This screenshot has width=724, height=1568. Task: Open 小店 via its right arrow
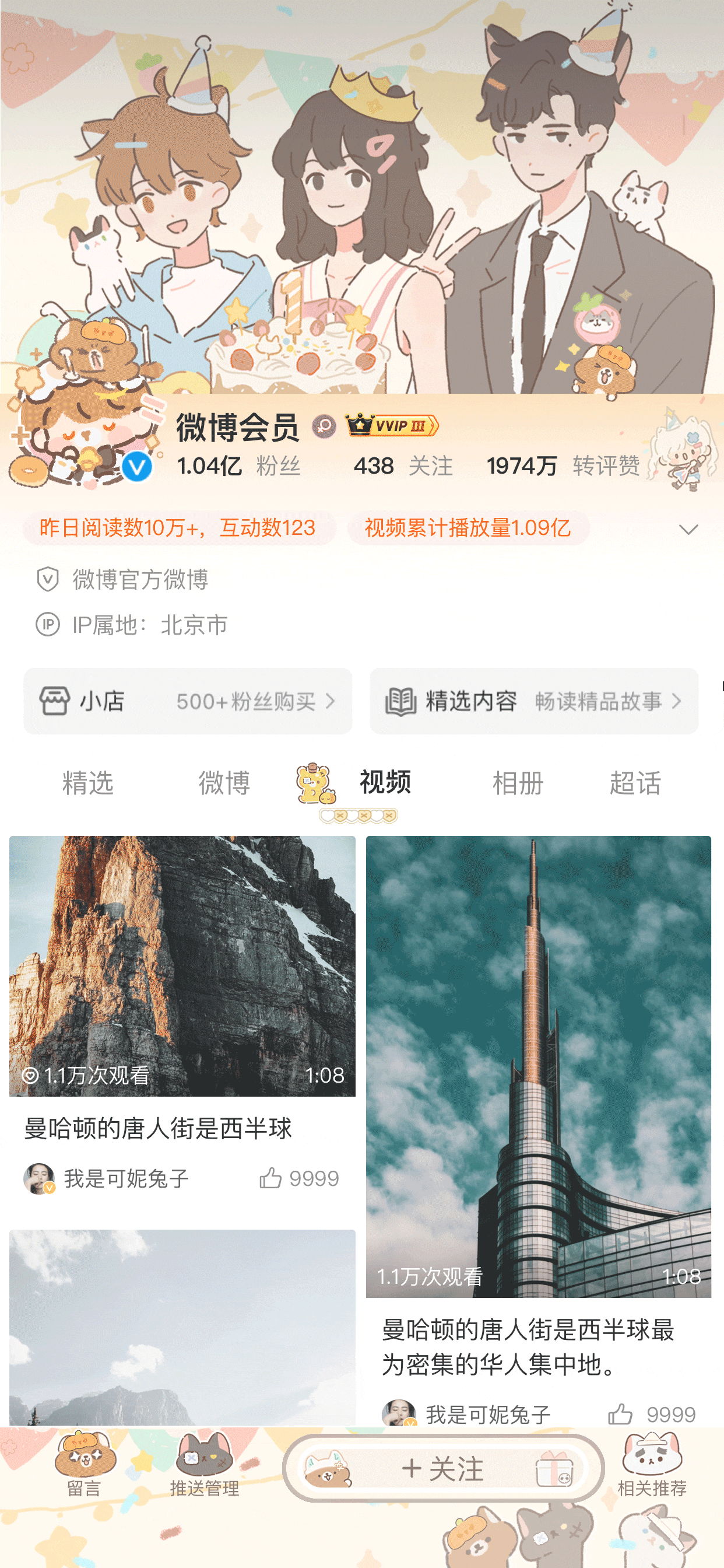click(329, 701)
